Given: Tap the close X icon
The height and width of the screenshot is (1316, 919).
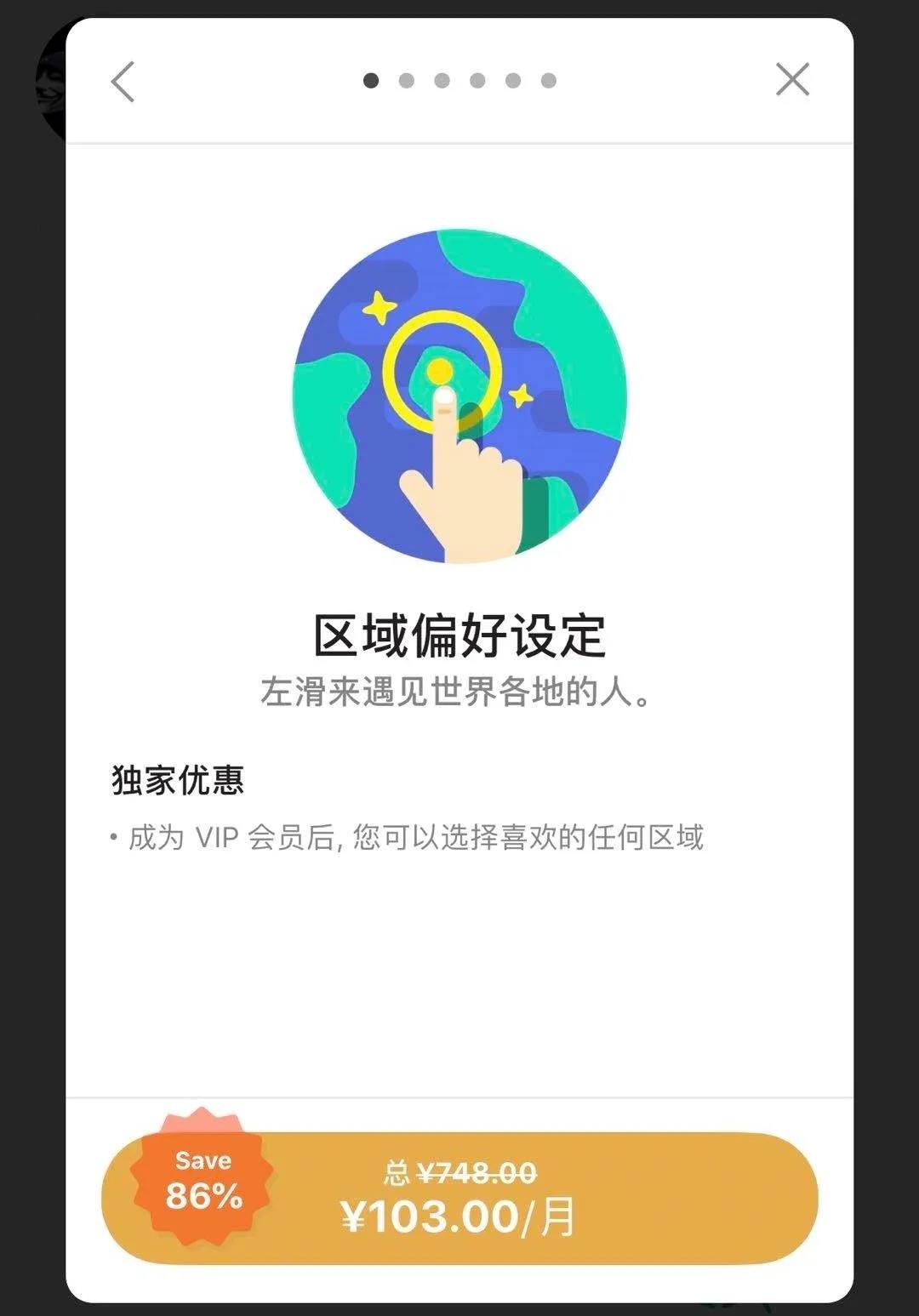Looking at the screenshot, I should [793, 79].
